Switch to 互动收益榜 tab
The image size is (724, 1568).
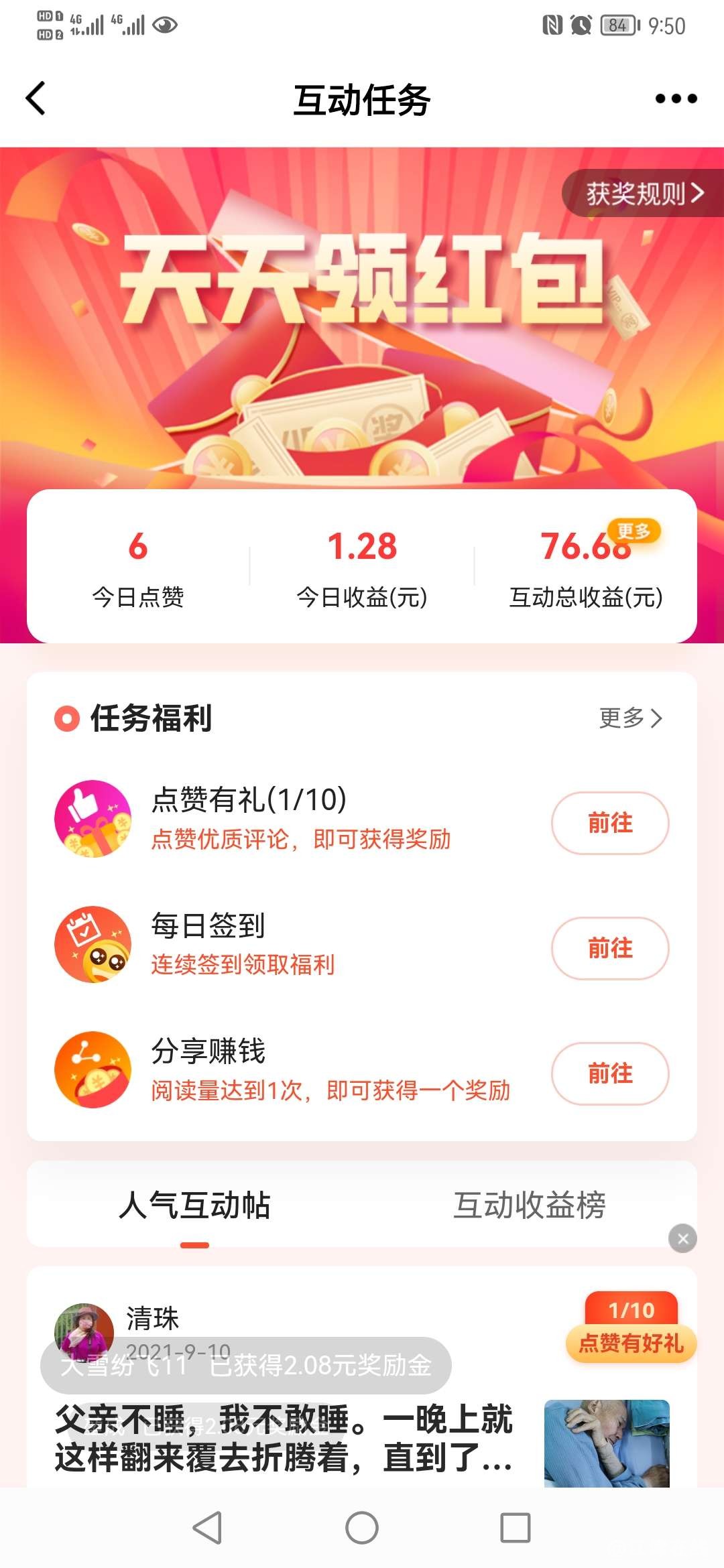[x=529, y=1205]
